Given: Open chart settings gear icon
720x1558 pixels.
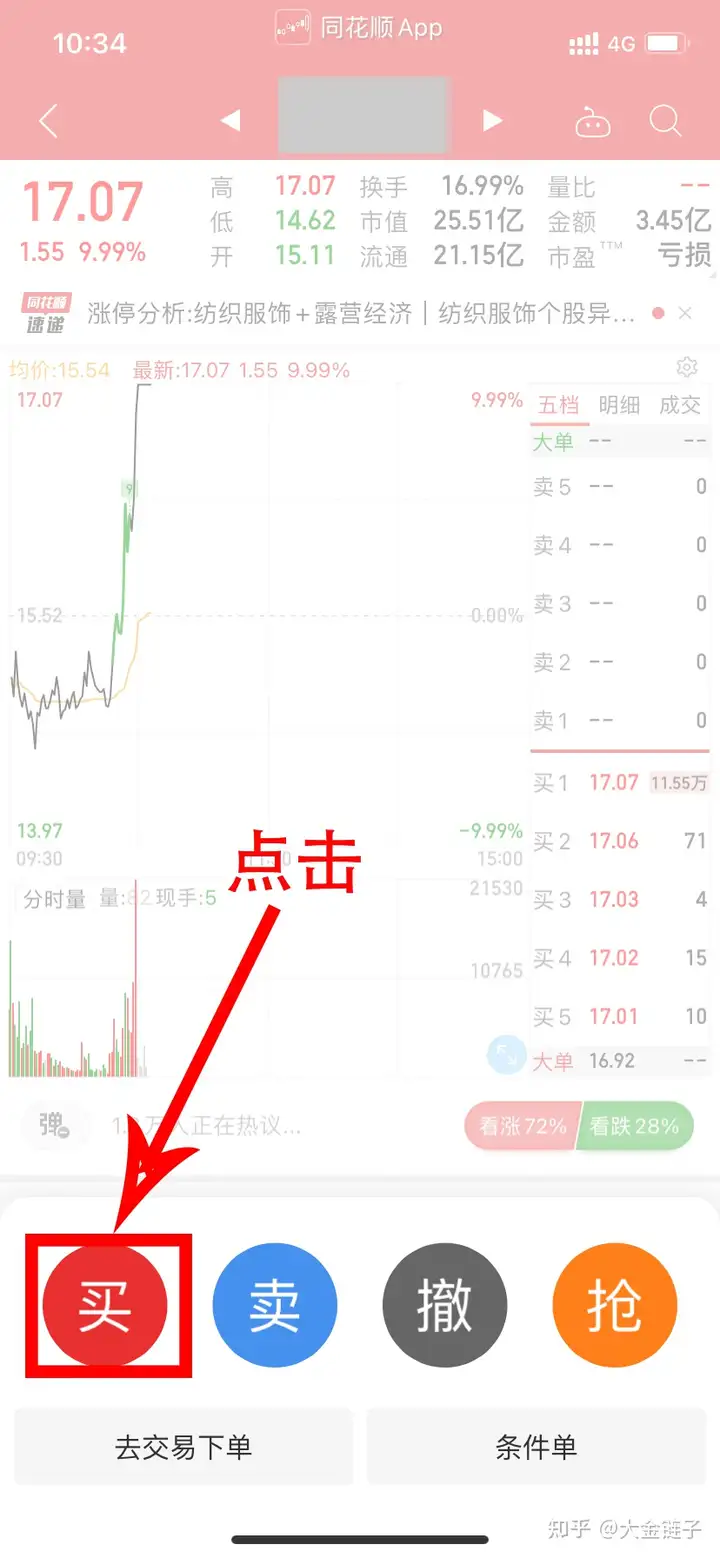Looking at the screenshot, I should tap(687, 367).
